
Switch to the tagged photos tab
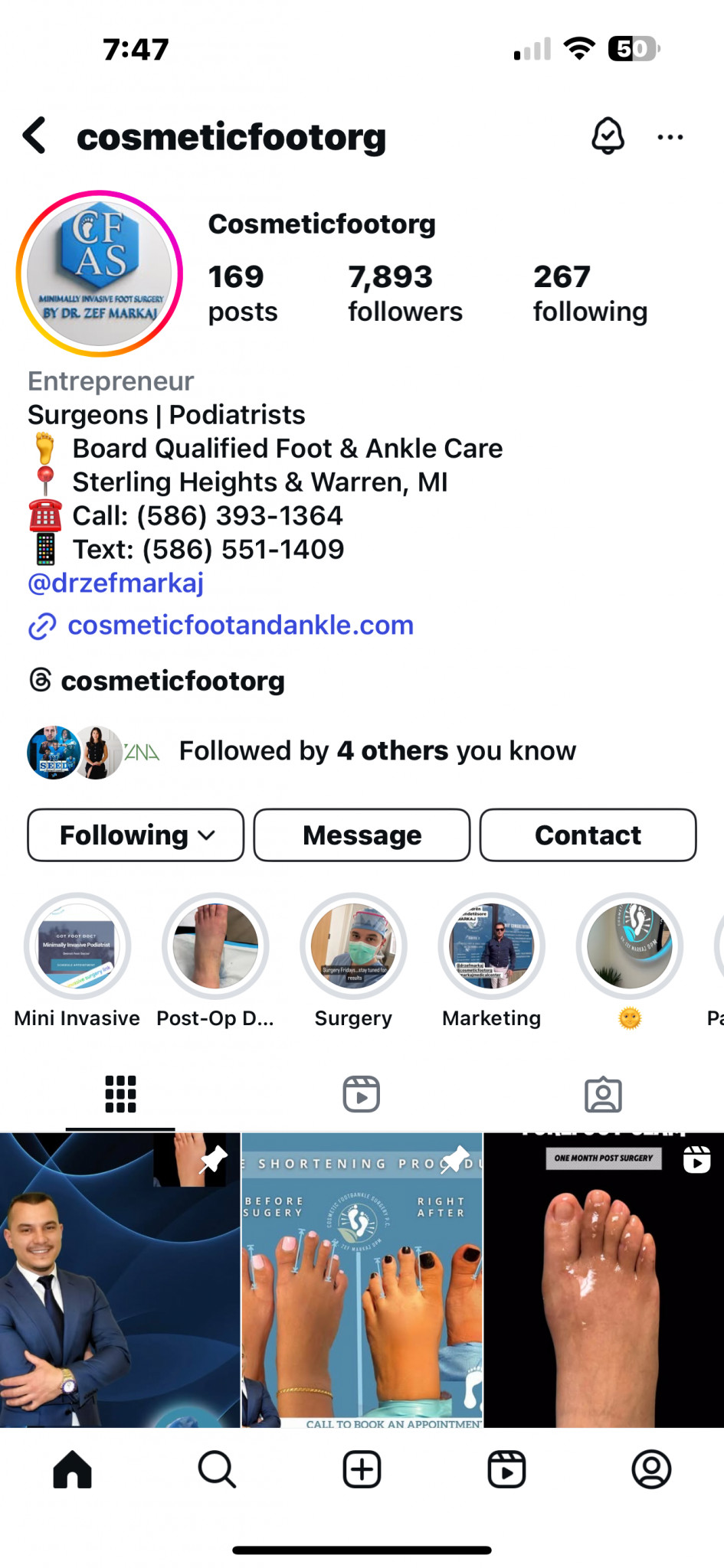click(603, 1094)
